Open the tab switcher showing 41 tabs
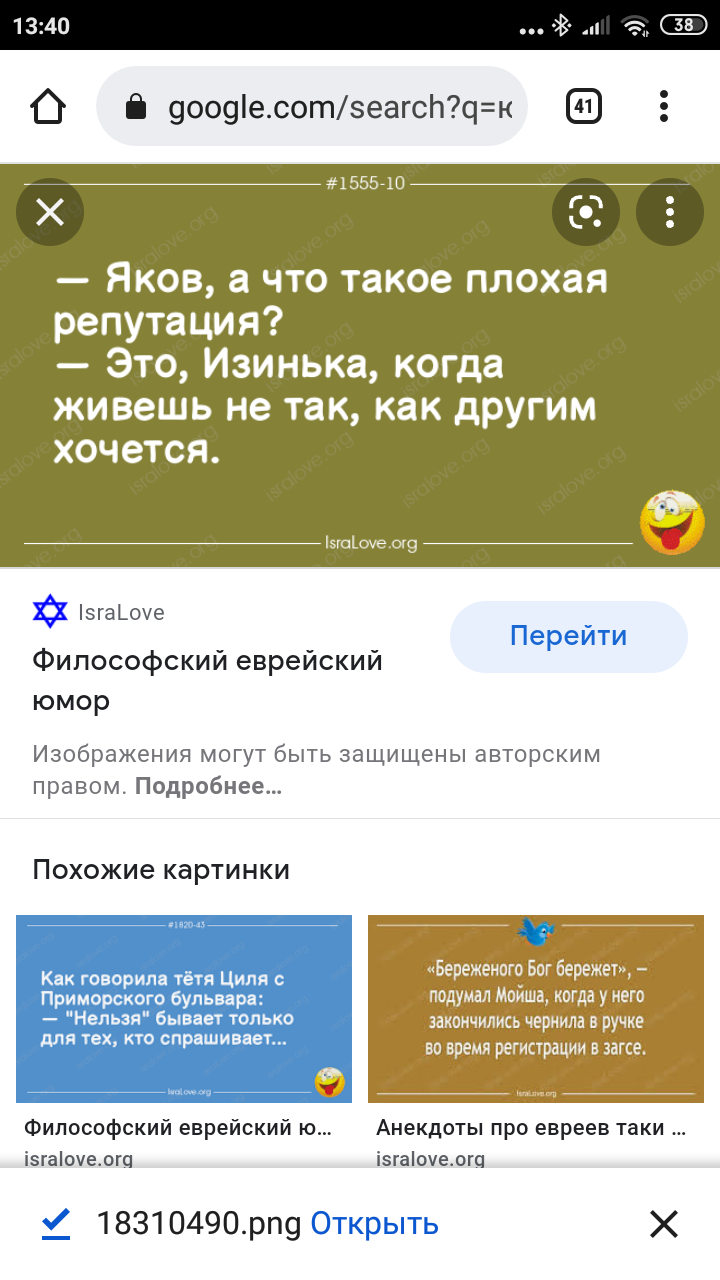The height and width of the screenshot is (1280, 720). (584, 106)
